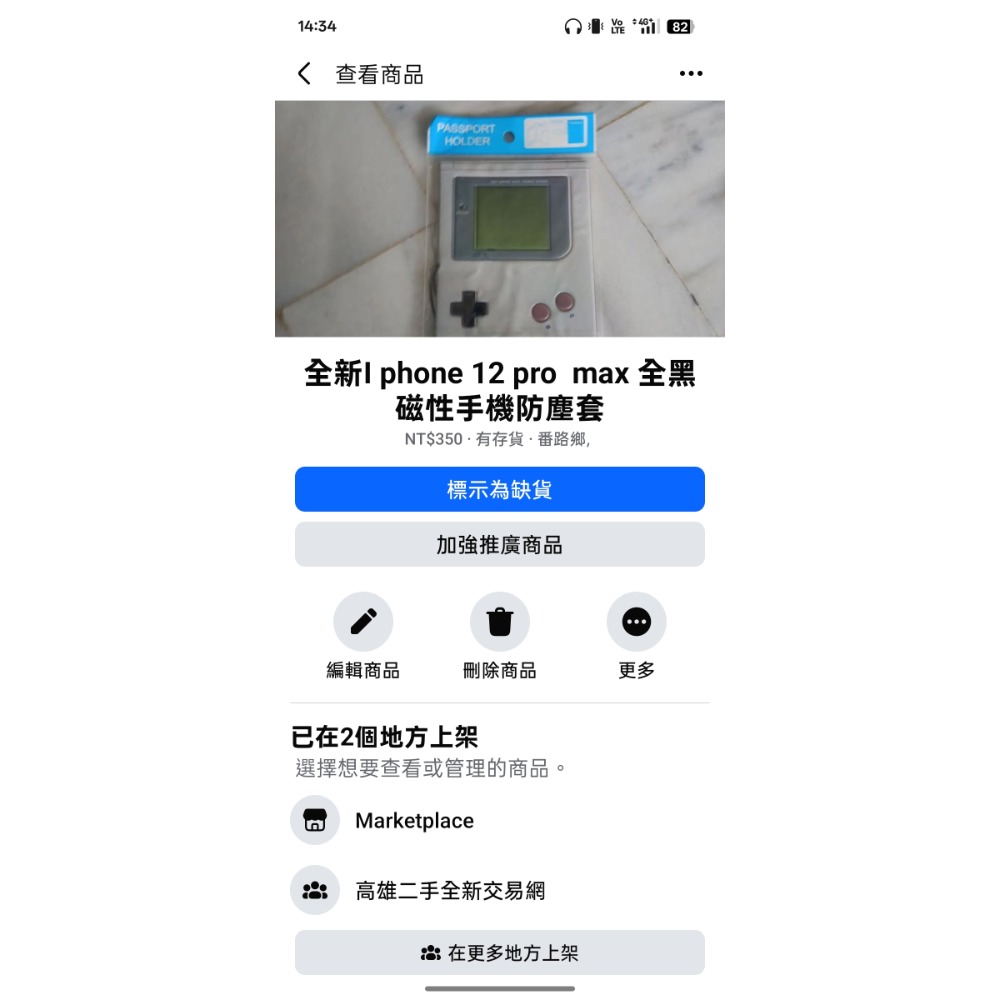Edit the listing via 編輯商品
This screenshot has width=1000, height=1000.
point(363,622)
